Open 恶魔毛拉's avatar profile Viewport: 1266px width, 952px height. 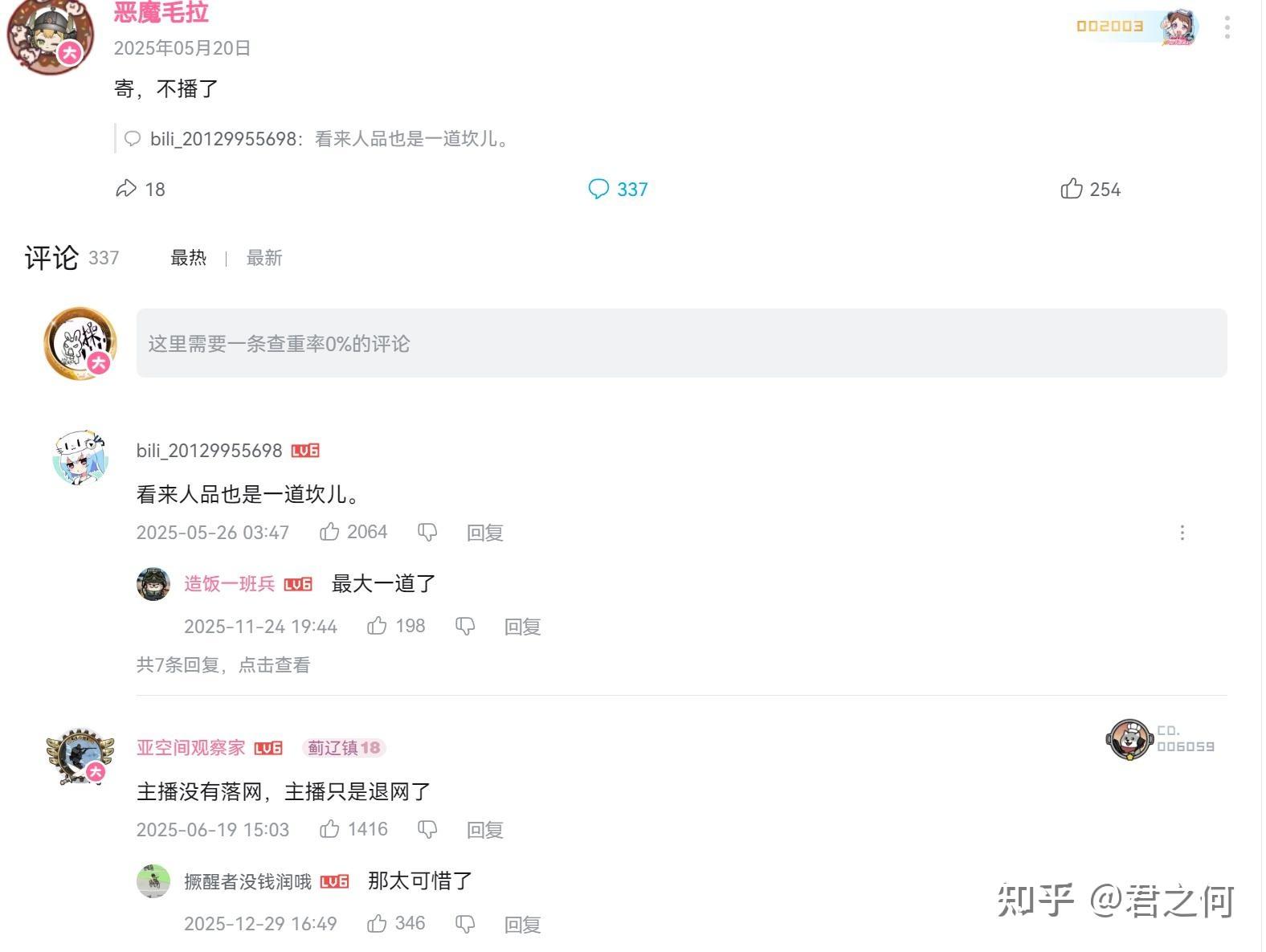pos(50,36)
